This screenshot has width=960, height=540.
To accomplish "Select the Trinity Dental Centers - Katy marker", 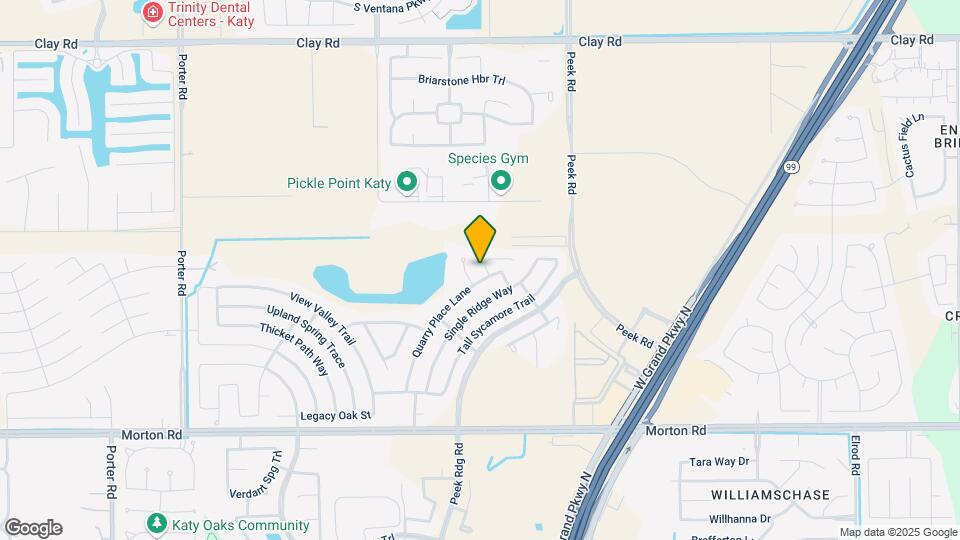I will (x=152, y=13).
